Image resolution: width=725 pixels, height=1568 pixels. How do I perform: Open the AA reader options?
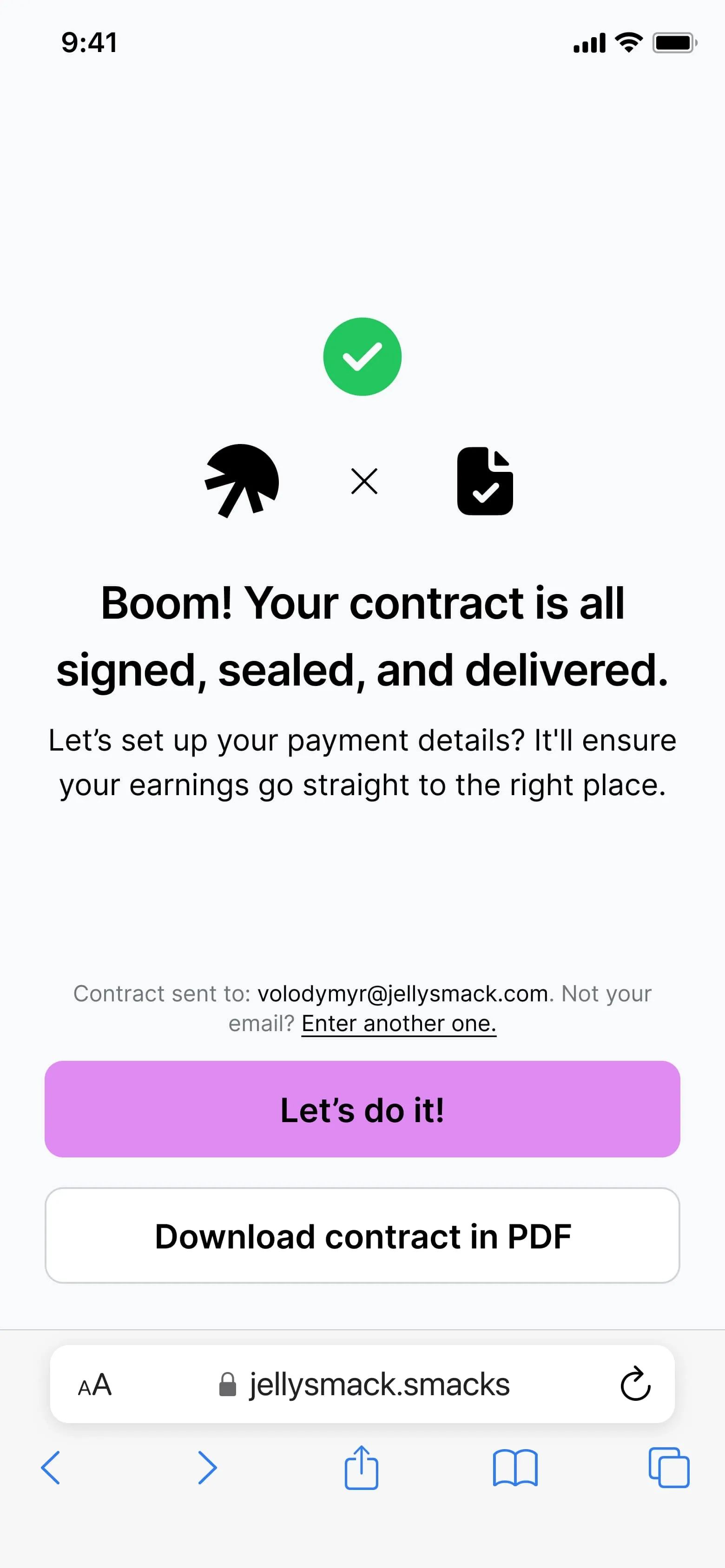94,1385
